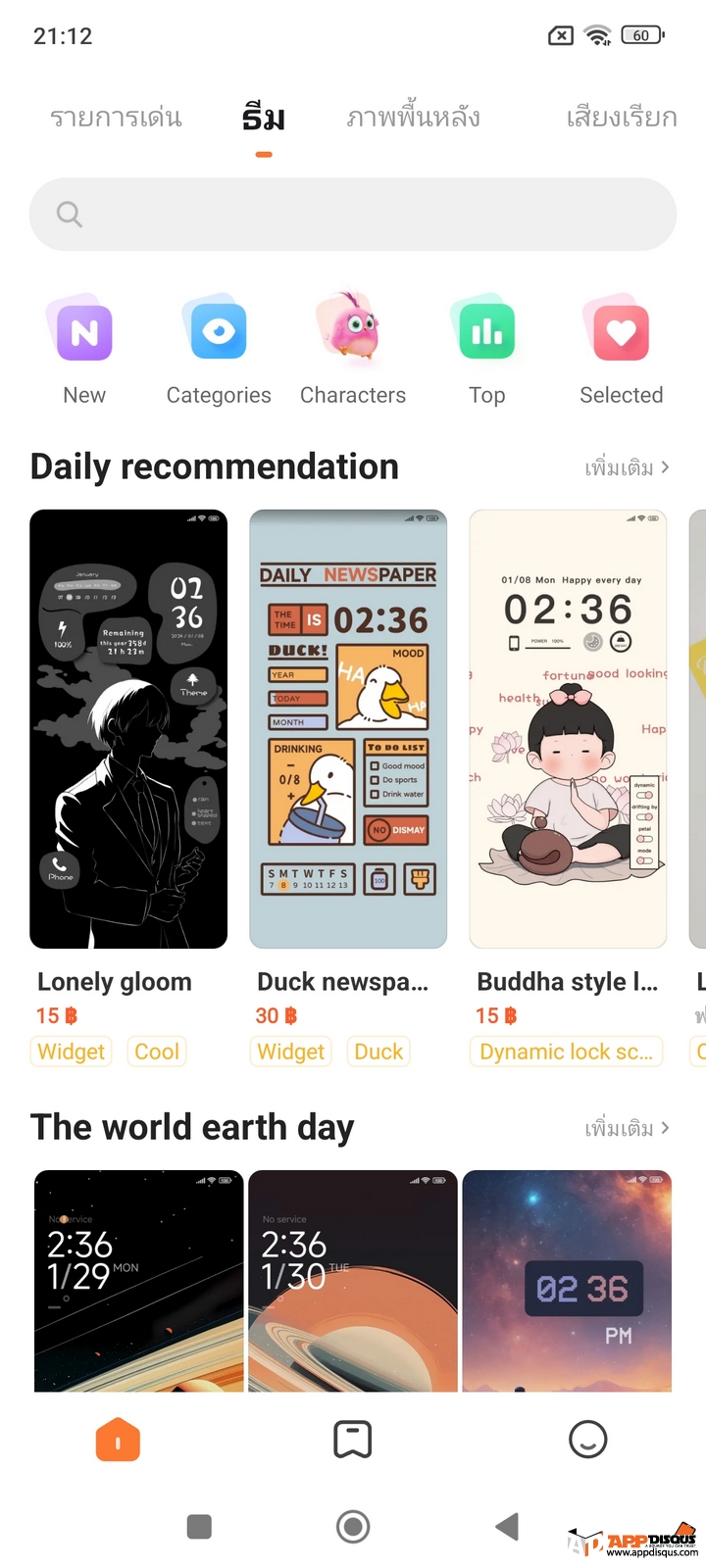Screen dimensions: 706x1568
Task: Browse theme Categories
Action: click(219, 350)
